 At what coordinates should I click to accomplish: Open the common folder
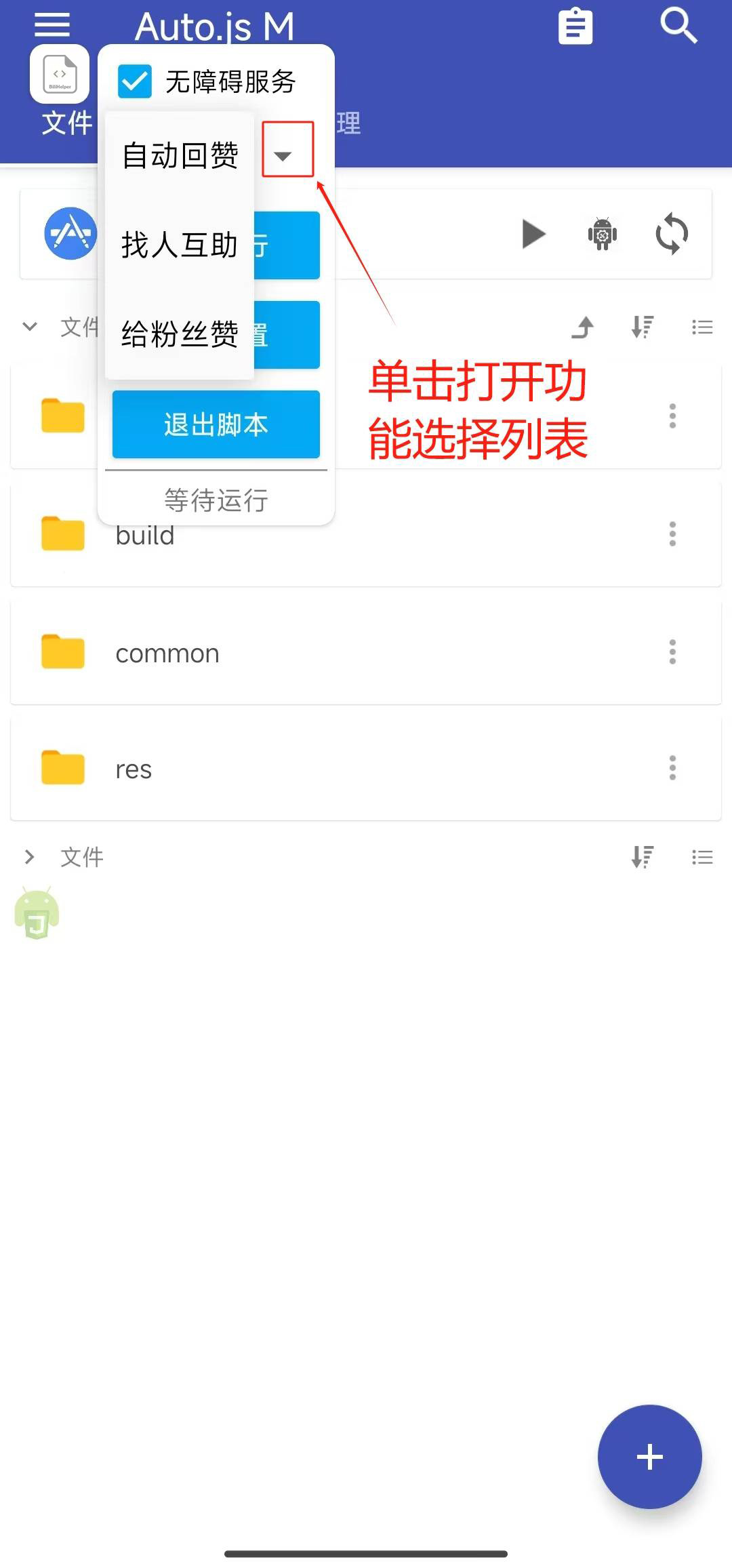coord(167,654)
